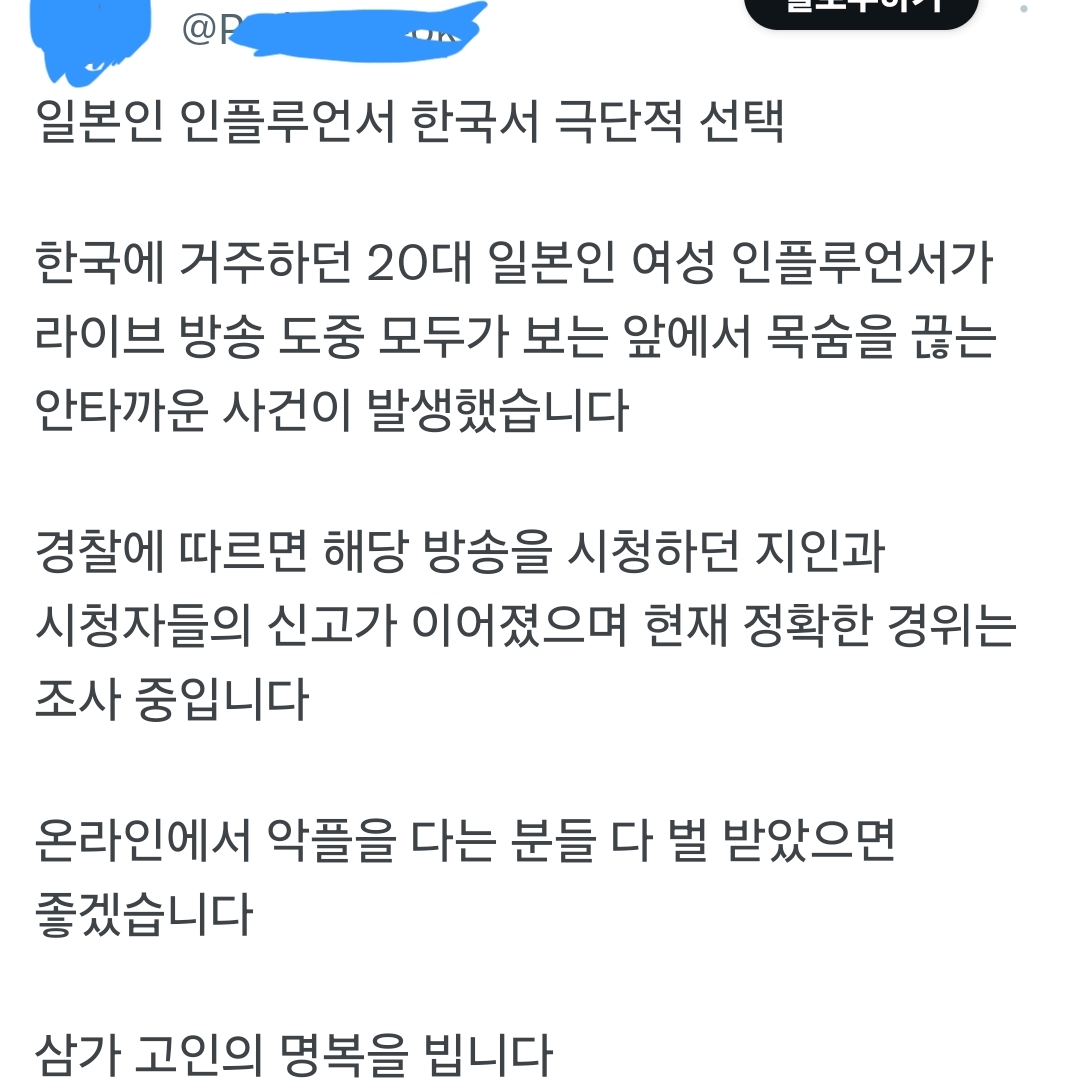The width and height of the screenshot is (1076, 1088).
Task: Open the post's overflow menu
Action: [x=1024, y=8]
